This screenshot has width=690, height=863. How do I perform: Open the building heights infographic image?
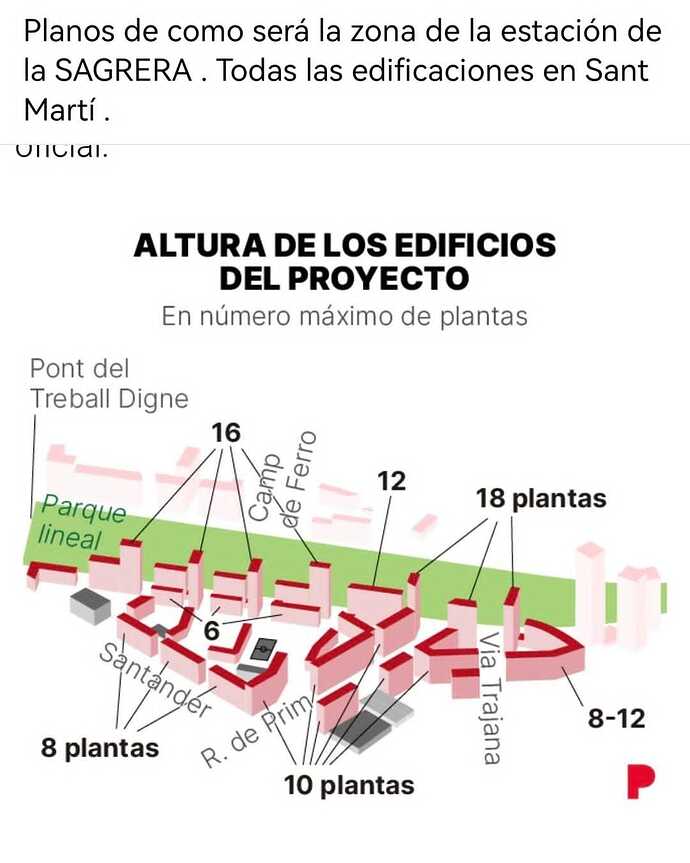(345, 520)
